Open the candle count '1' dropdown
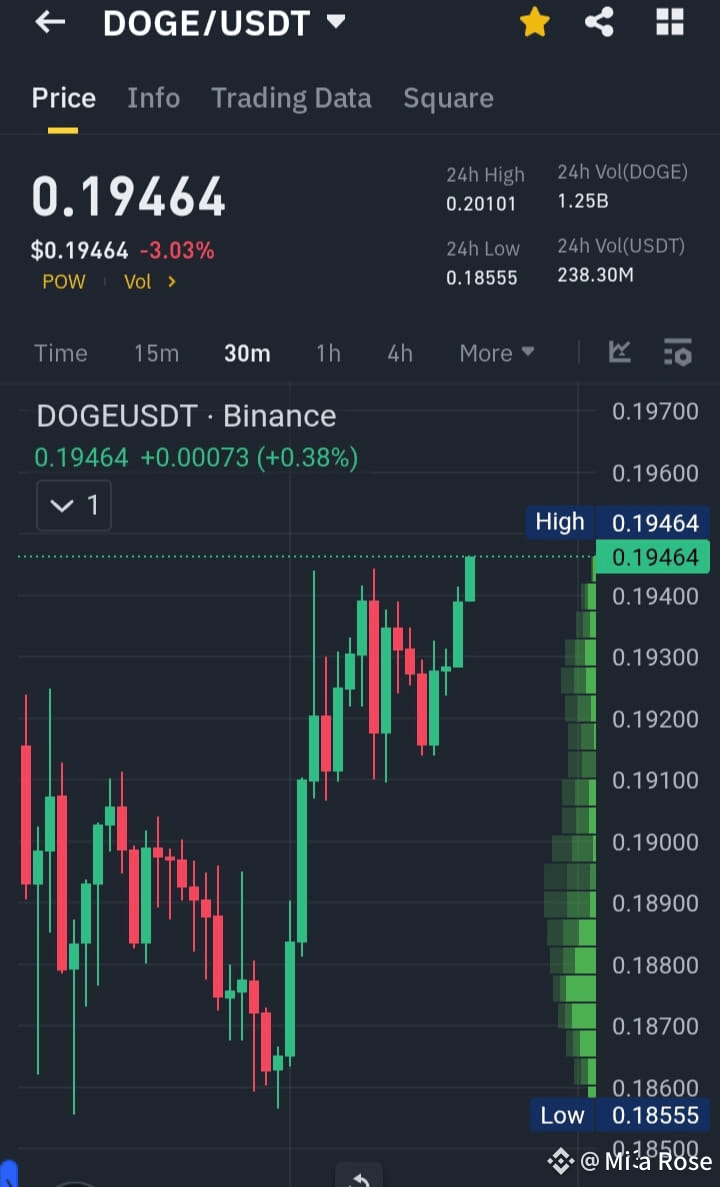The height and width of the screenshot is (1187, 720). tap(73, 505)
